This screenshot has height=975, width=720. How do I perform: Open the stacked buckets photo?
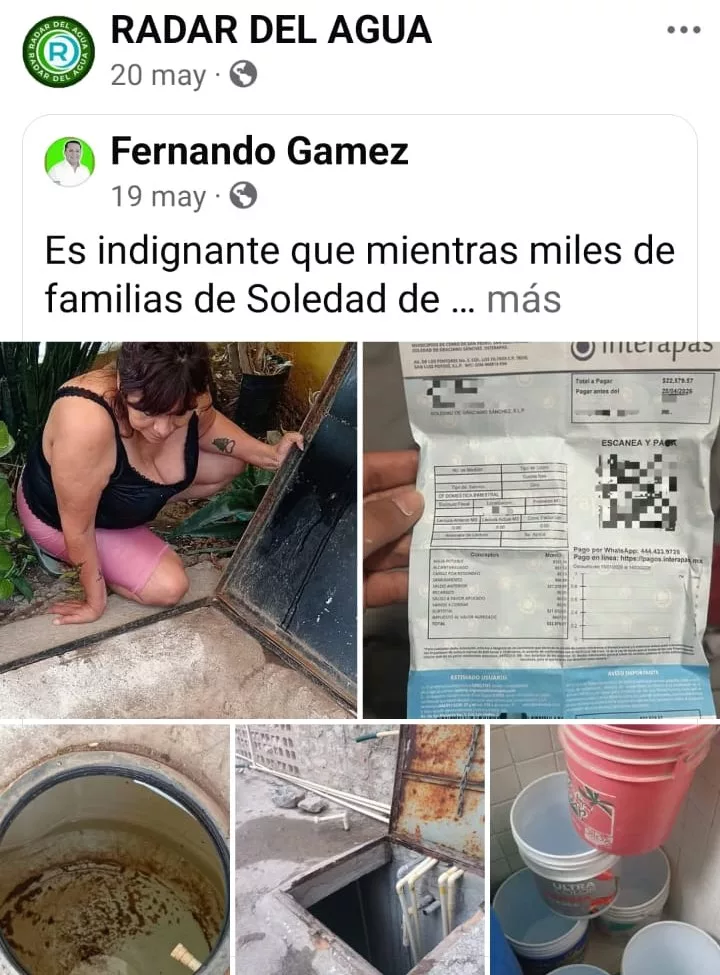pyautogui.click(x=605, y=849)
